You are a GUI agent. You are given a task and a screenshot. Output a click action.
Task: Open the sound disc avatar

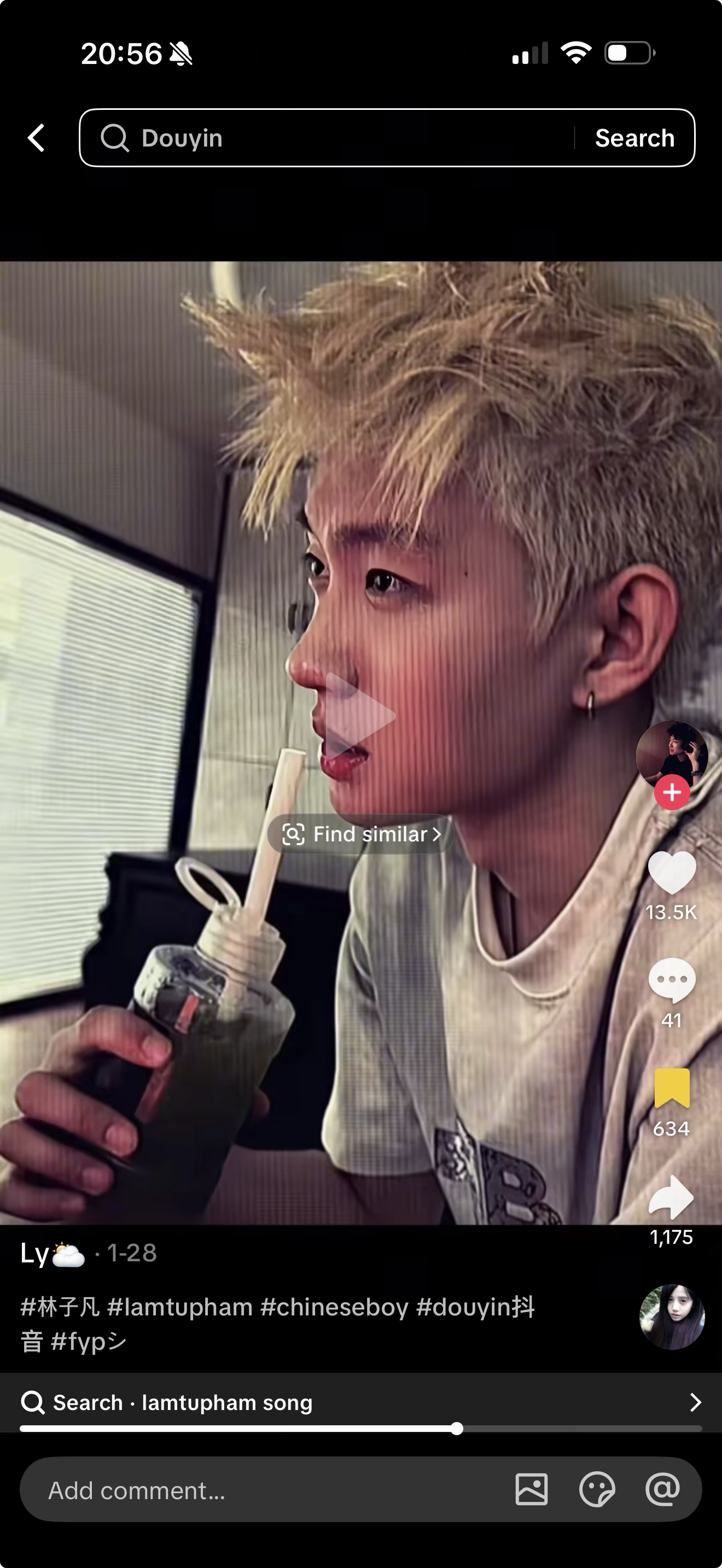tap(672, 1317)
